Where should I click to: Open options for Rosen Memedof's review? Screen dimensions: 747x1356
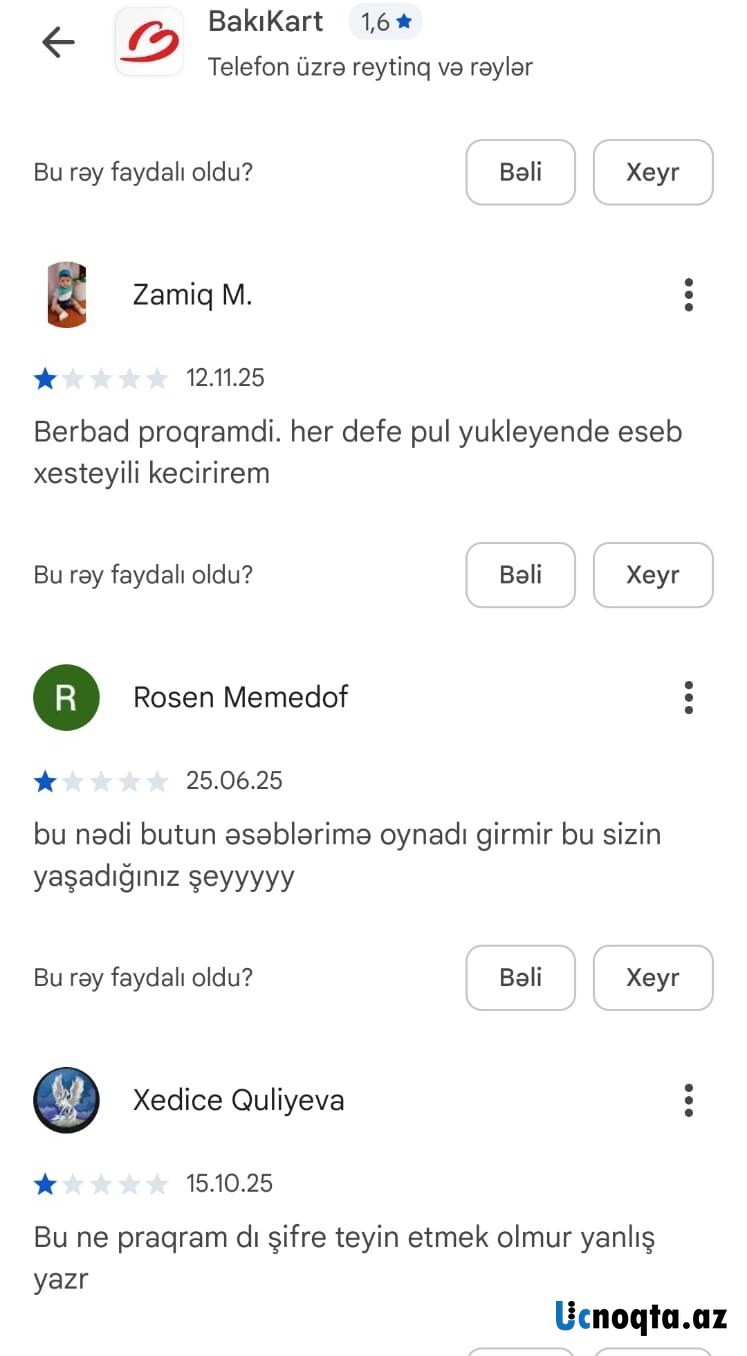(688, 697)
